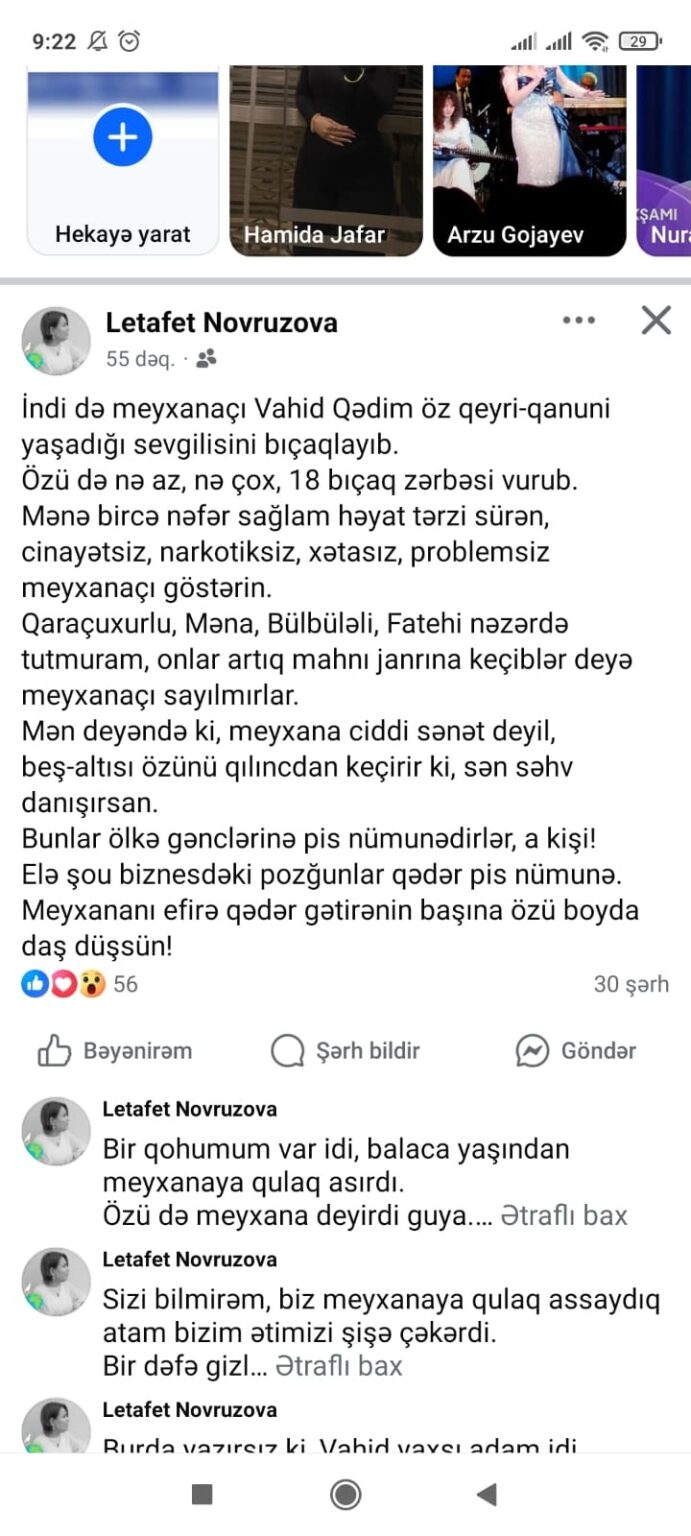This screenshot has width=691, height=1536.
Task: Open the post's three-dot options menu
Action: tap(578, 321)
